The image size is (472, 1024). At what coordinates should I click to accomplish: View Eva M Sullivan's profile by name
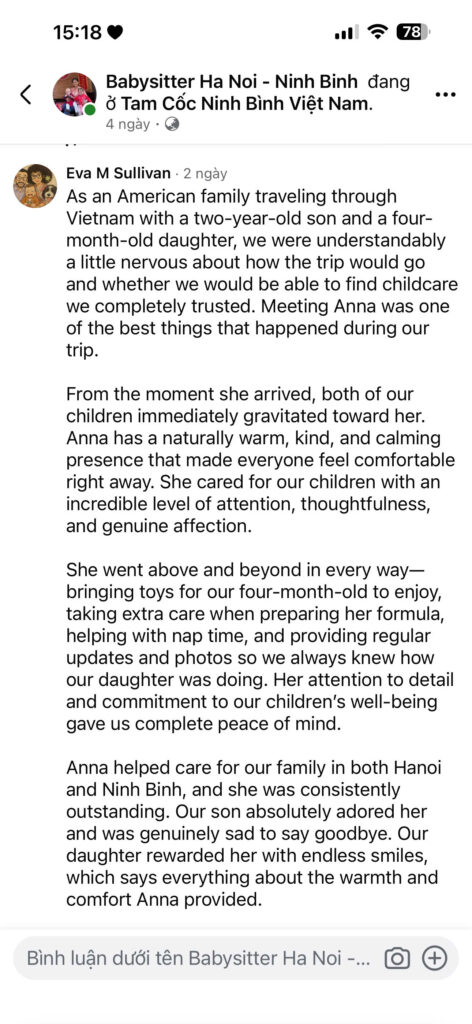tap(119, 173)
